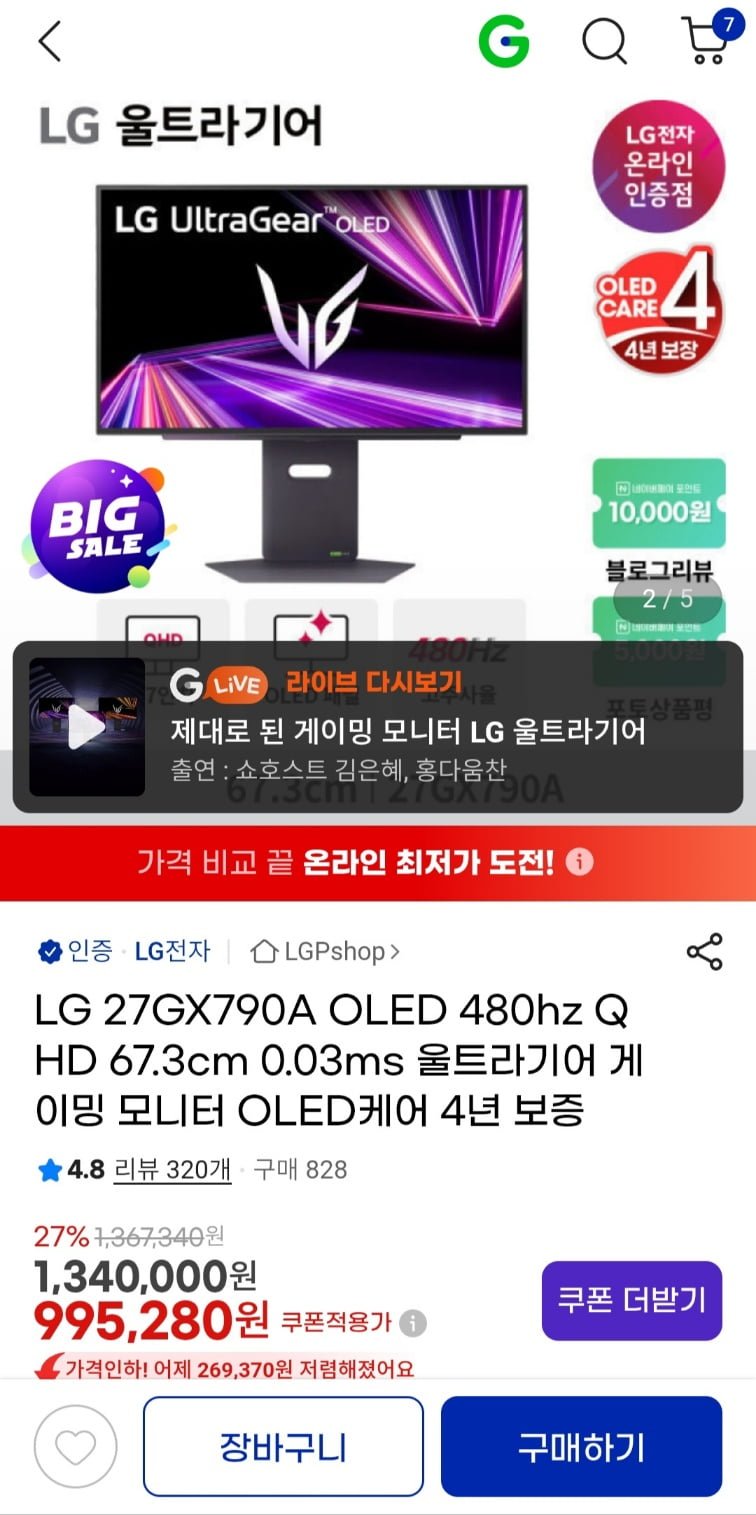This screenshot has height=1515, width=756.
Task: Open the 320 reviews link
Action: click(172, 1169)
